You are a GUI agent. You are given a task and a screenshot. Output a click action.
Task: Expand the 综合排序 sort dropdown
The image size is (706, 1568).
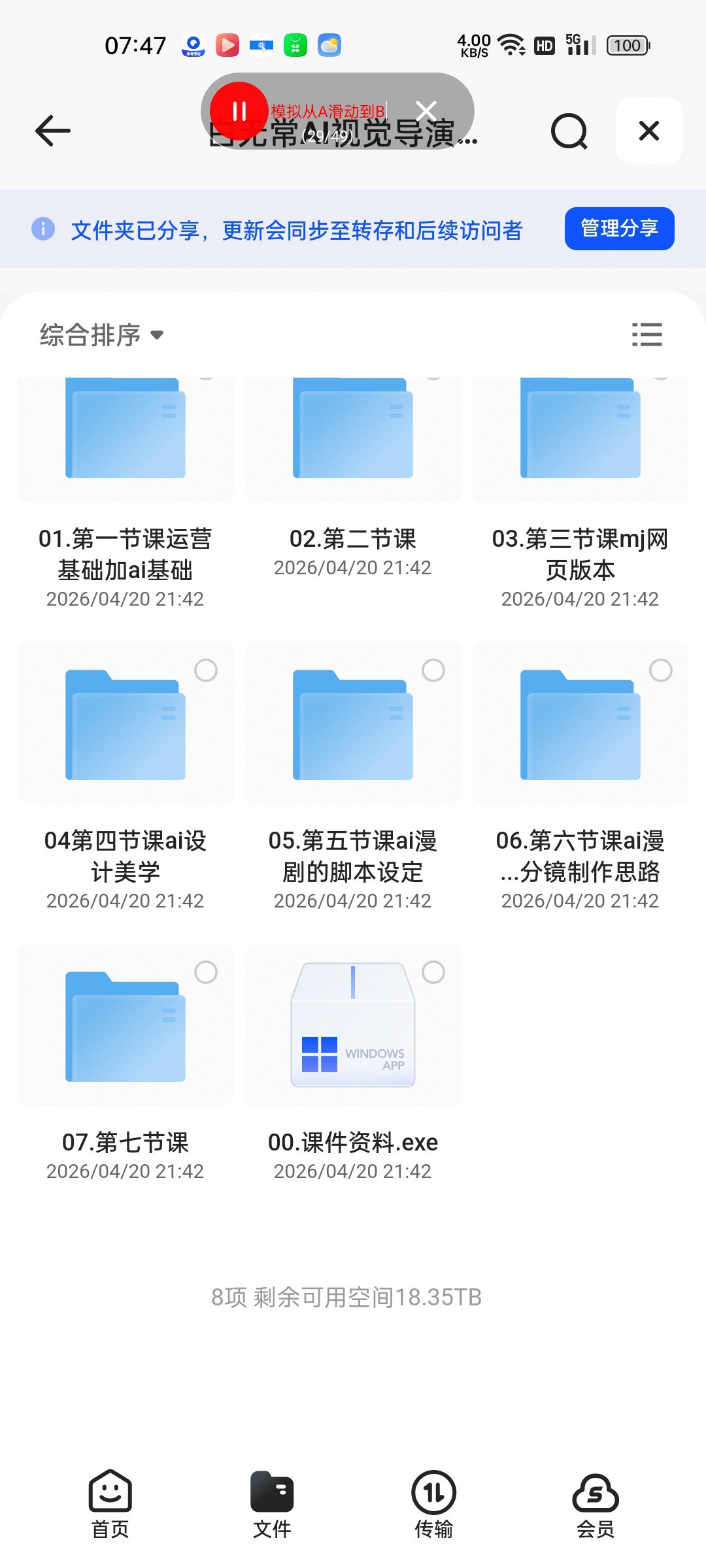click(101, 335)
